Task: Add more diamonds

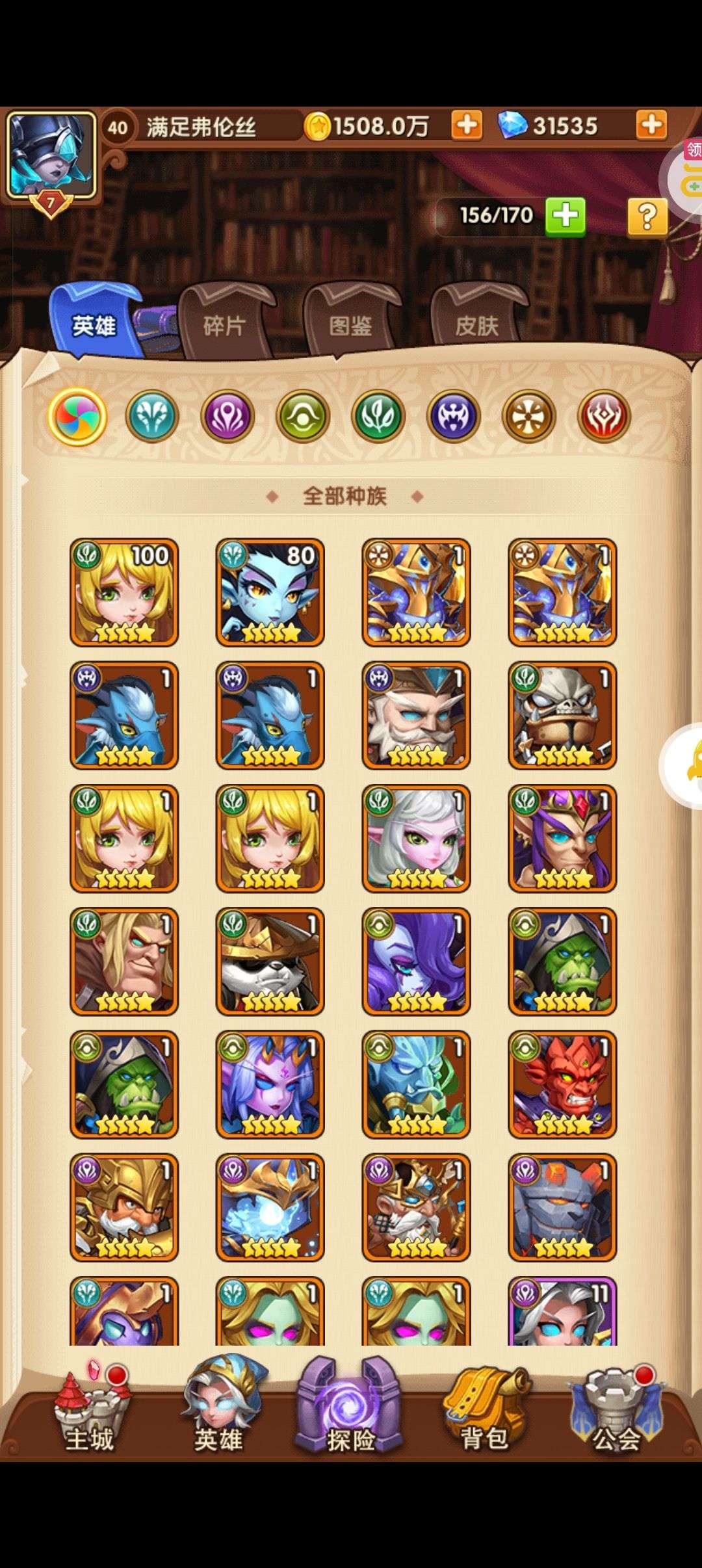Action: pyautogui.click(x=651, y=125)
